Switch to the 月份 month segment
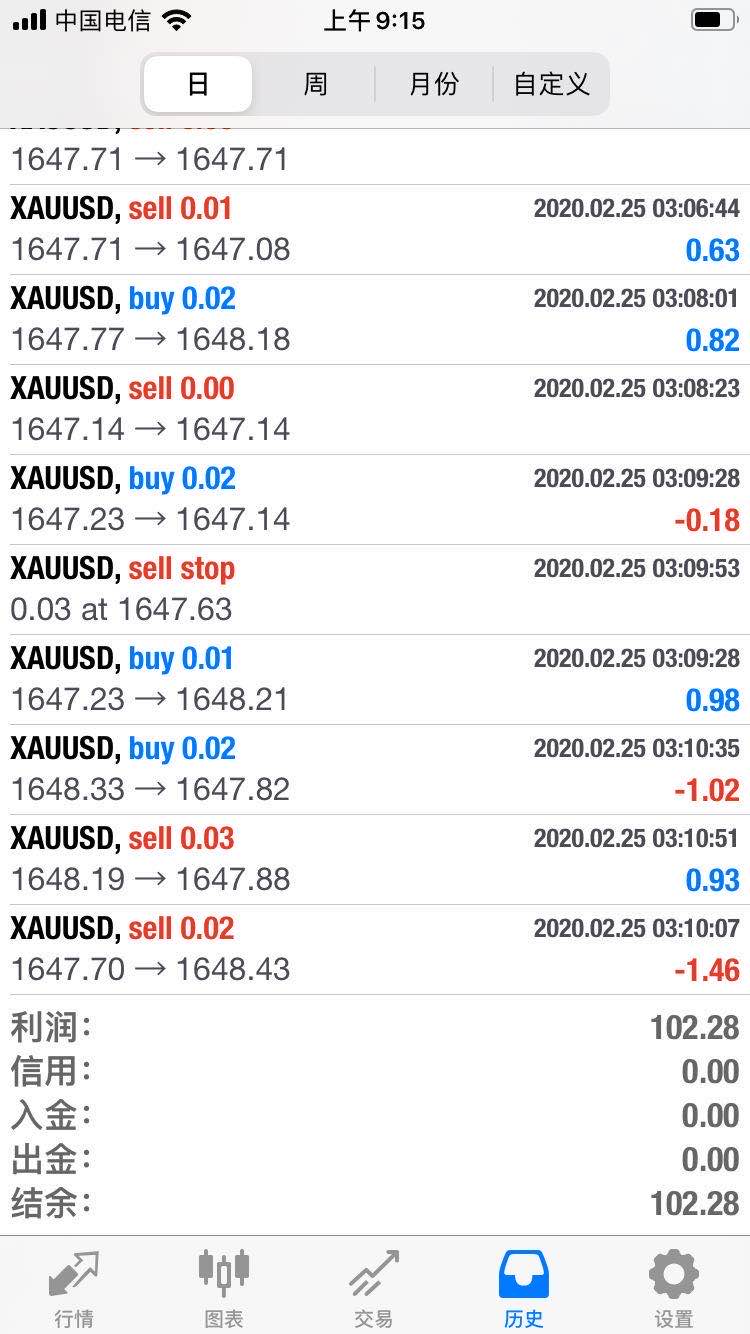 coord(434,84)
